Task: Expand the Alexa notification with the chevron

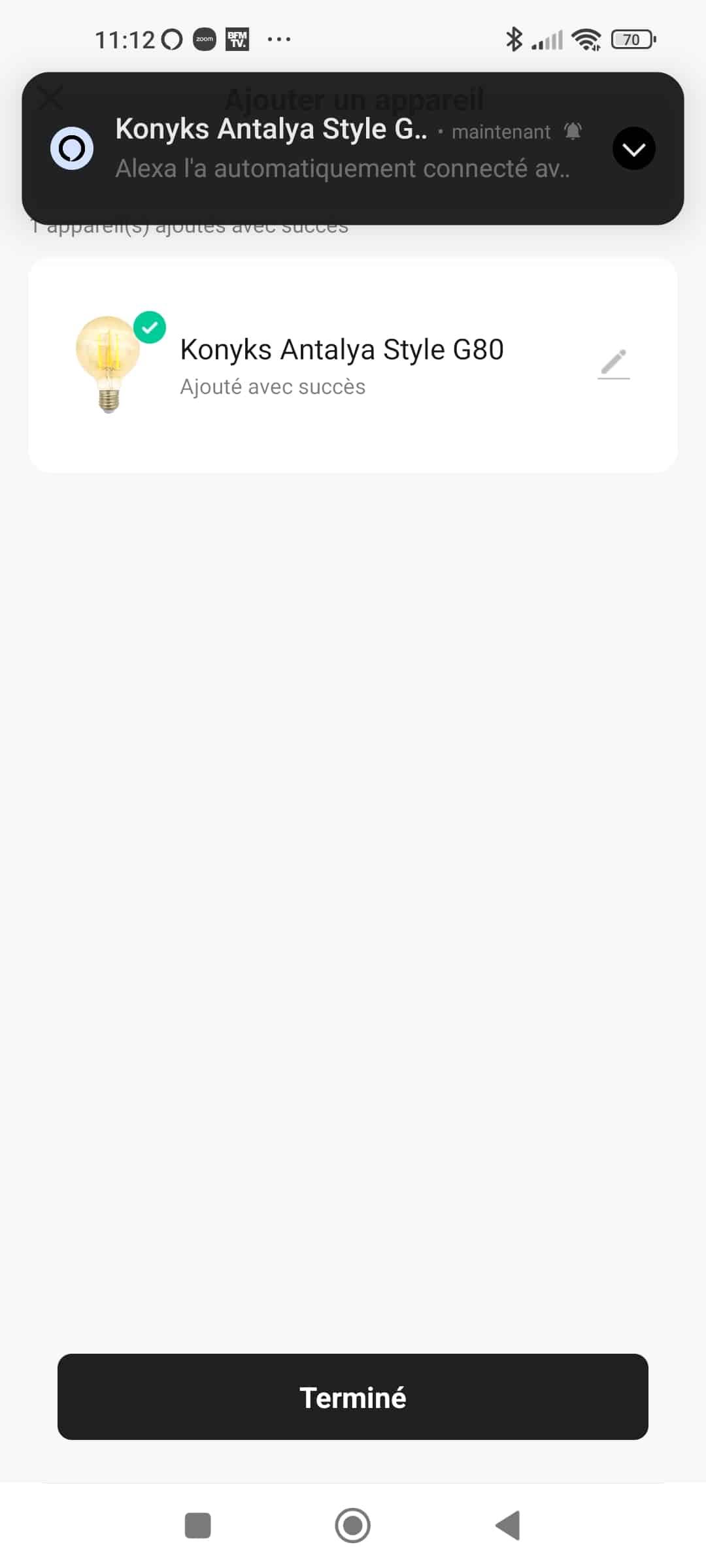Action: click(633, 149)
